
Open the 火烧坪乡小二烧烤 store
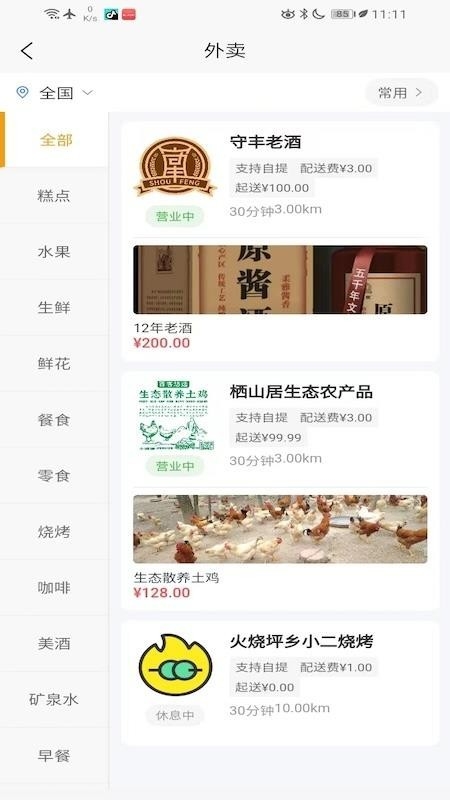tap(280, 683)
